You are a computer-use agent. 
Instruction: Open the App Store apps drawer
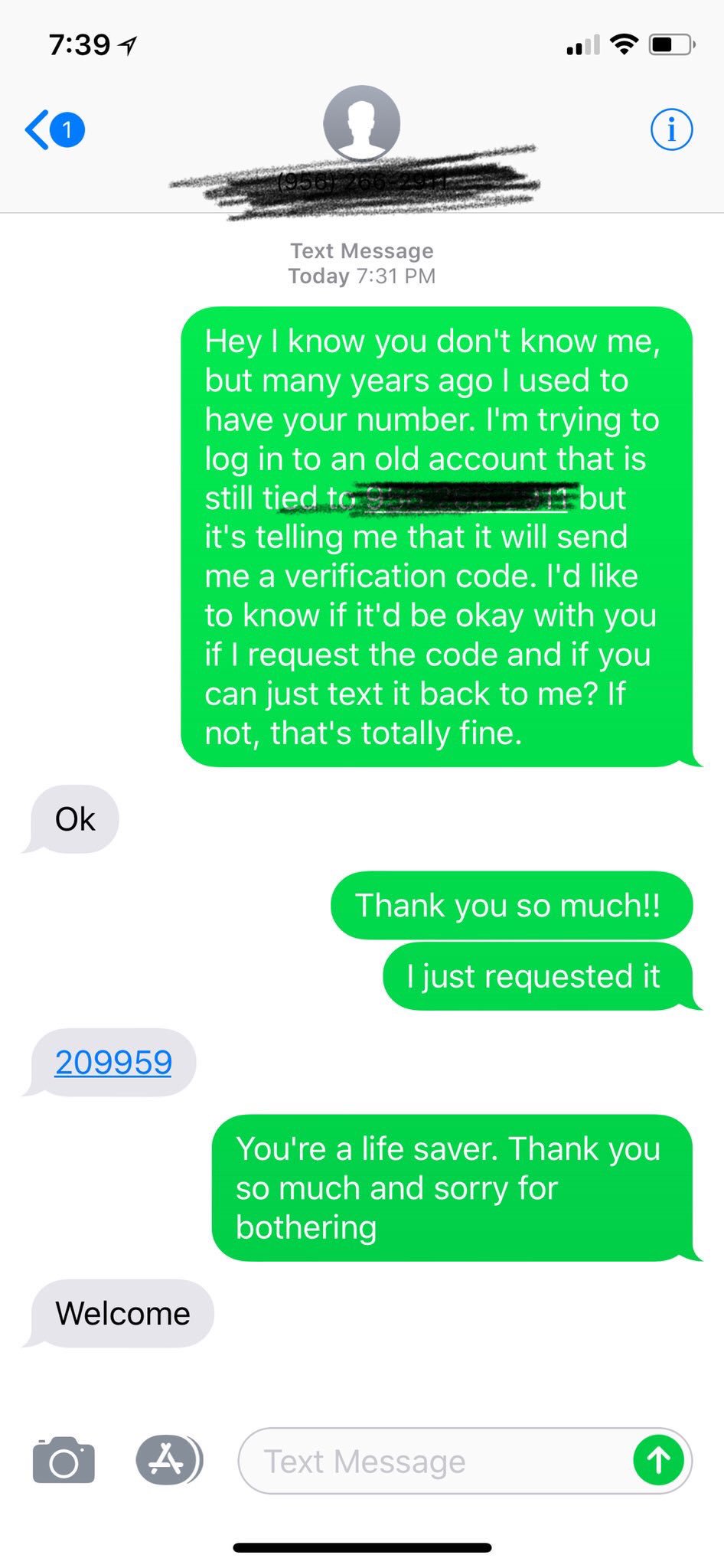168,1460
